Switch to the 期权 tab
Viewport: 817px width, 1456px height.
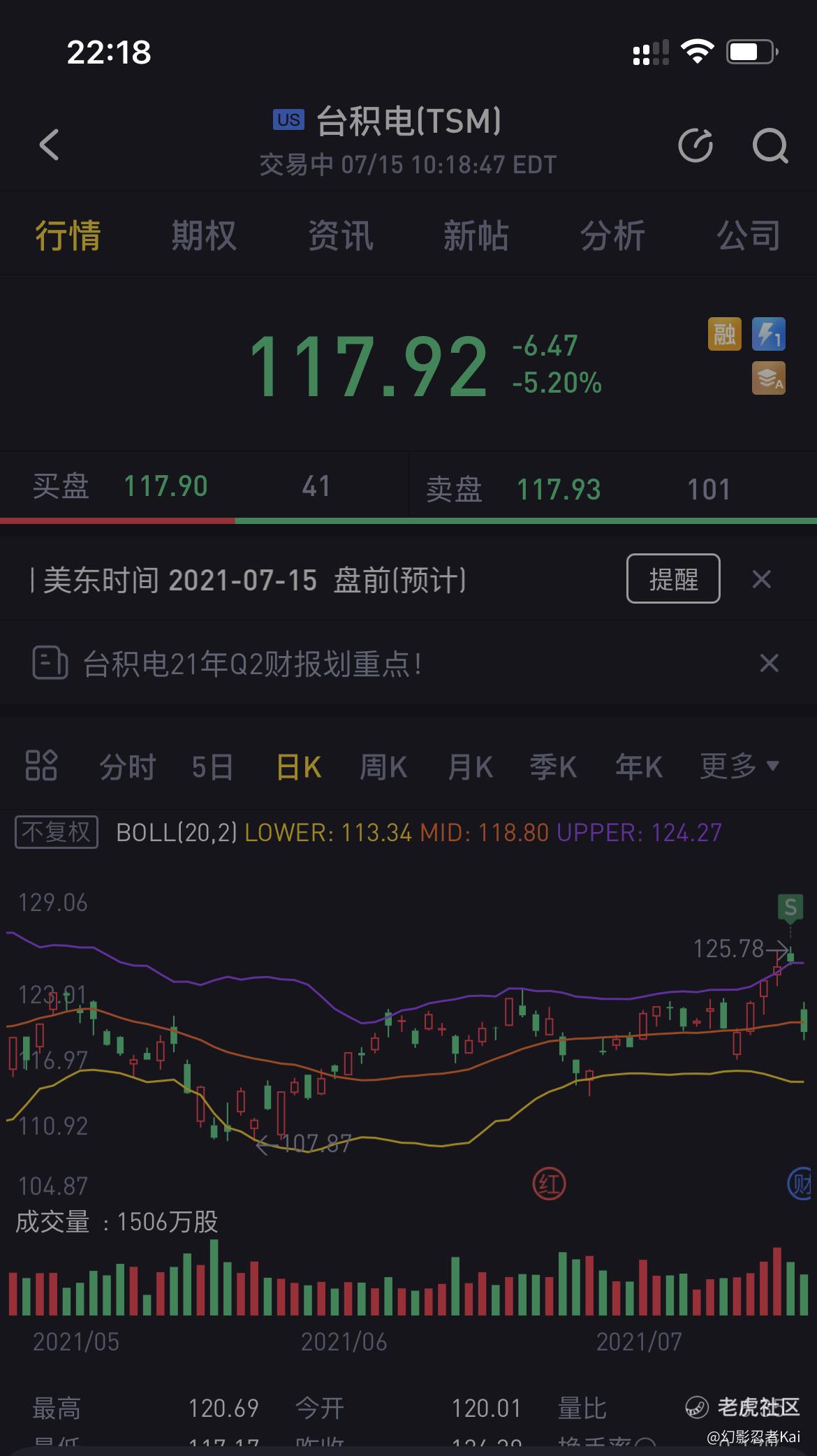click(204, 235)
